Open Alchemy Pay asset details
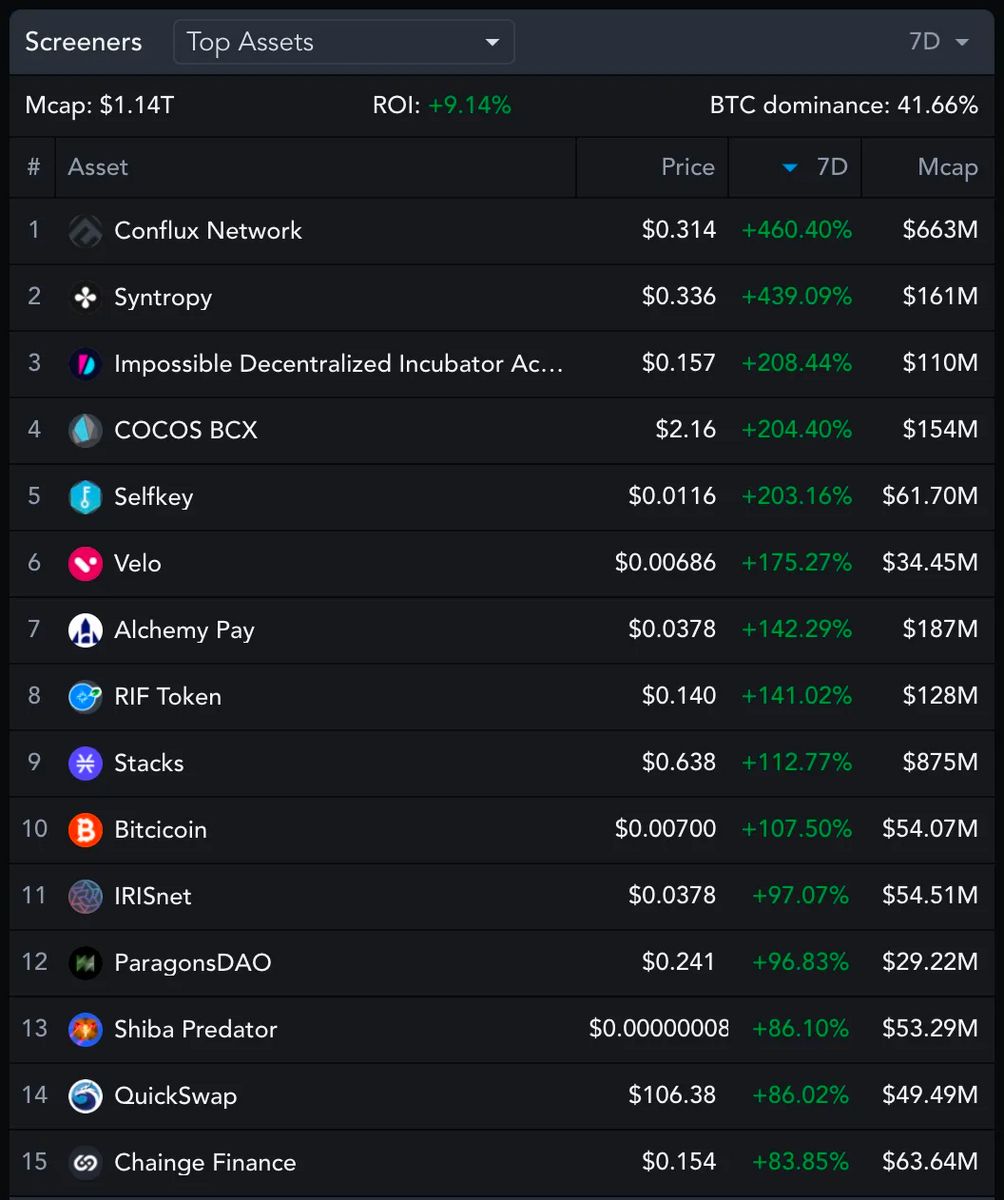 tap(184, 630)
